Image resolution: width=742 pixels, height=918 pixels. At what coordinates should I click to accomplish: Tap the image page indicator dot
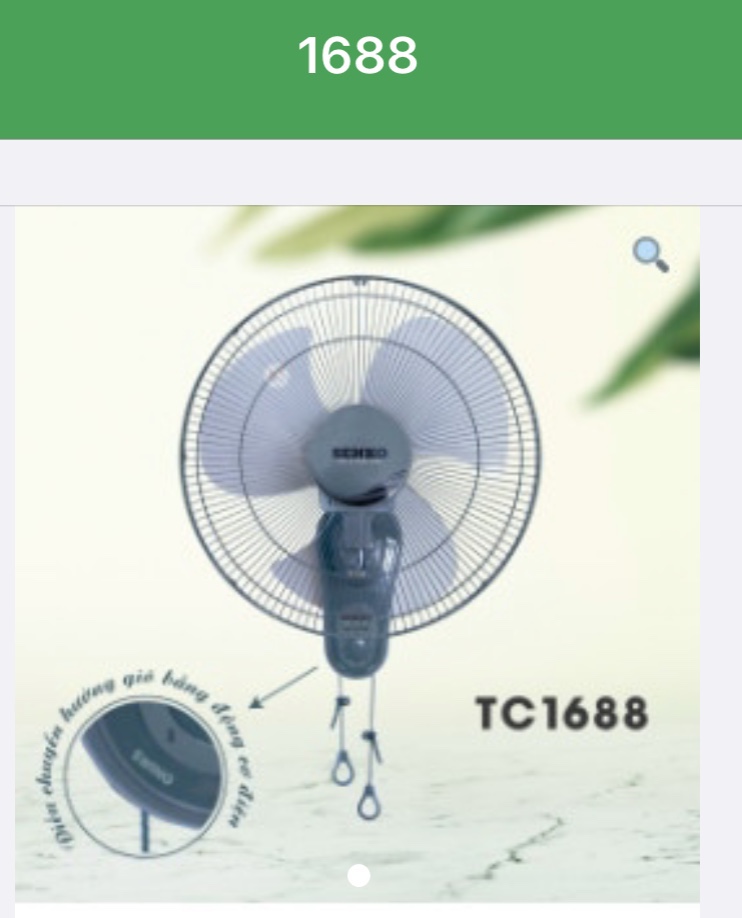point(358,876)
